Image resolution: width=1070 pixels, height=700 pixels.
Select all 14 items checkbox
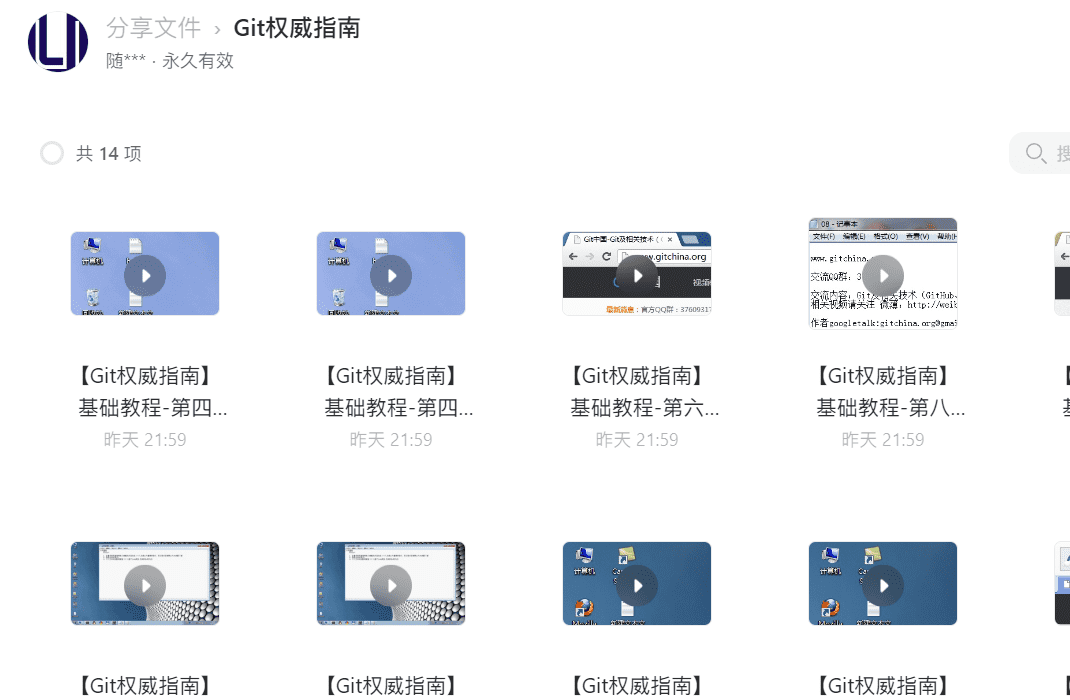tap(52, 153)
